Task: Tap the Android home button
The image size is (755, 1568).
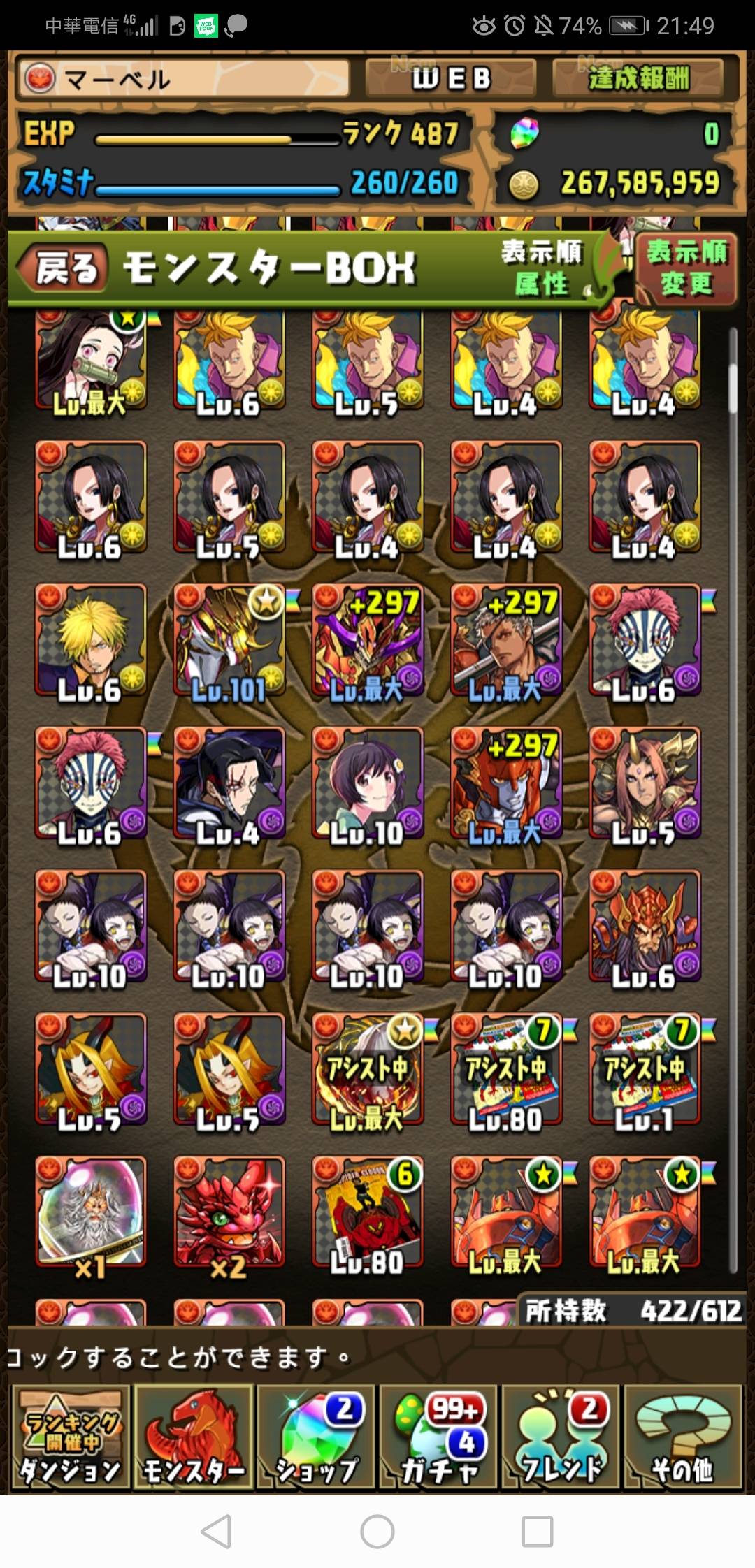Action: click(377, 1532)
